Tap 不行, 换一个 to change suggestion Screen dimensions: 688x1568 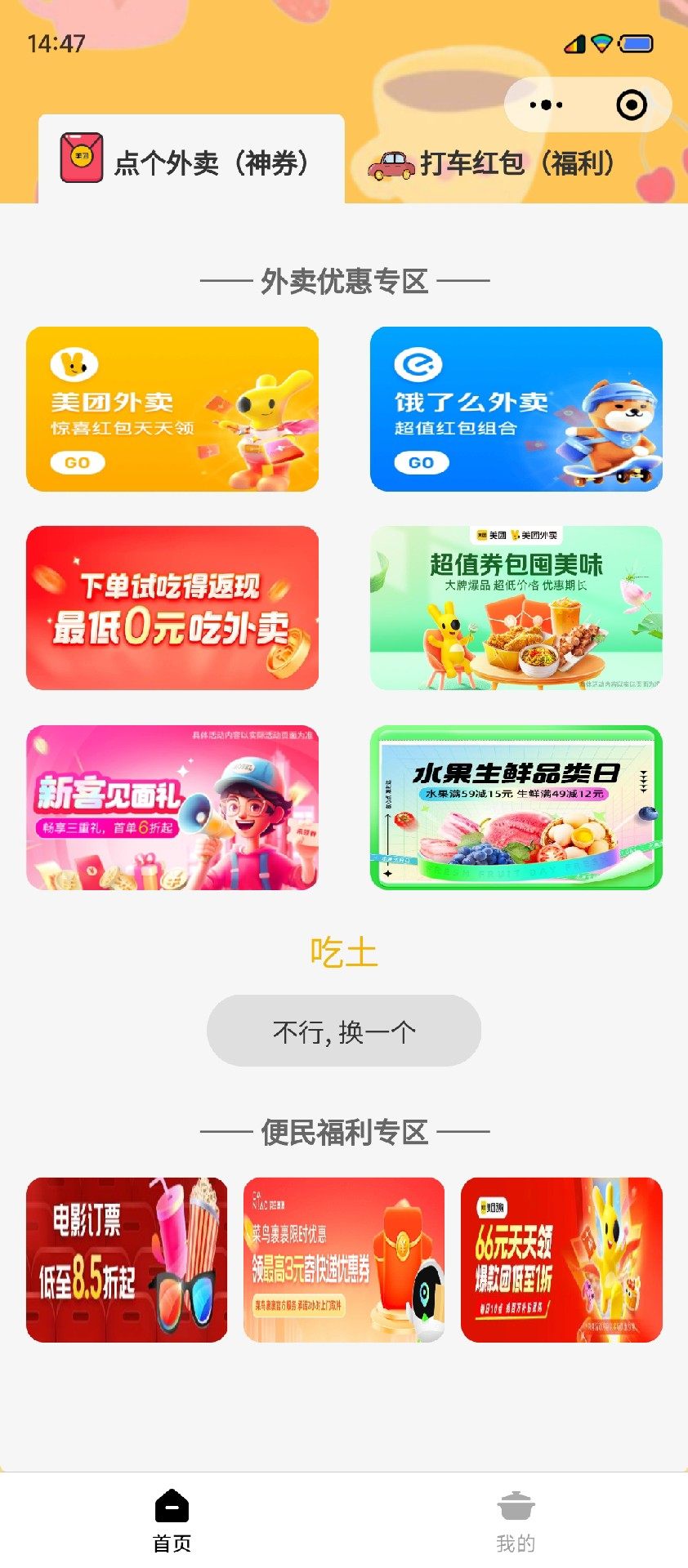(344, 1031)
